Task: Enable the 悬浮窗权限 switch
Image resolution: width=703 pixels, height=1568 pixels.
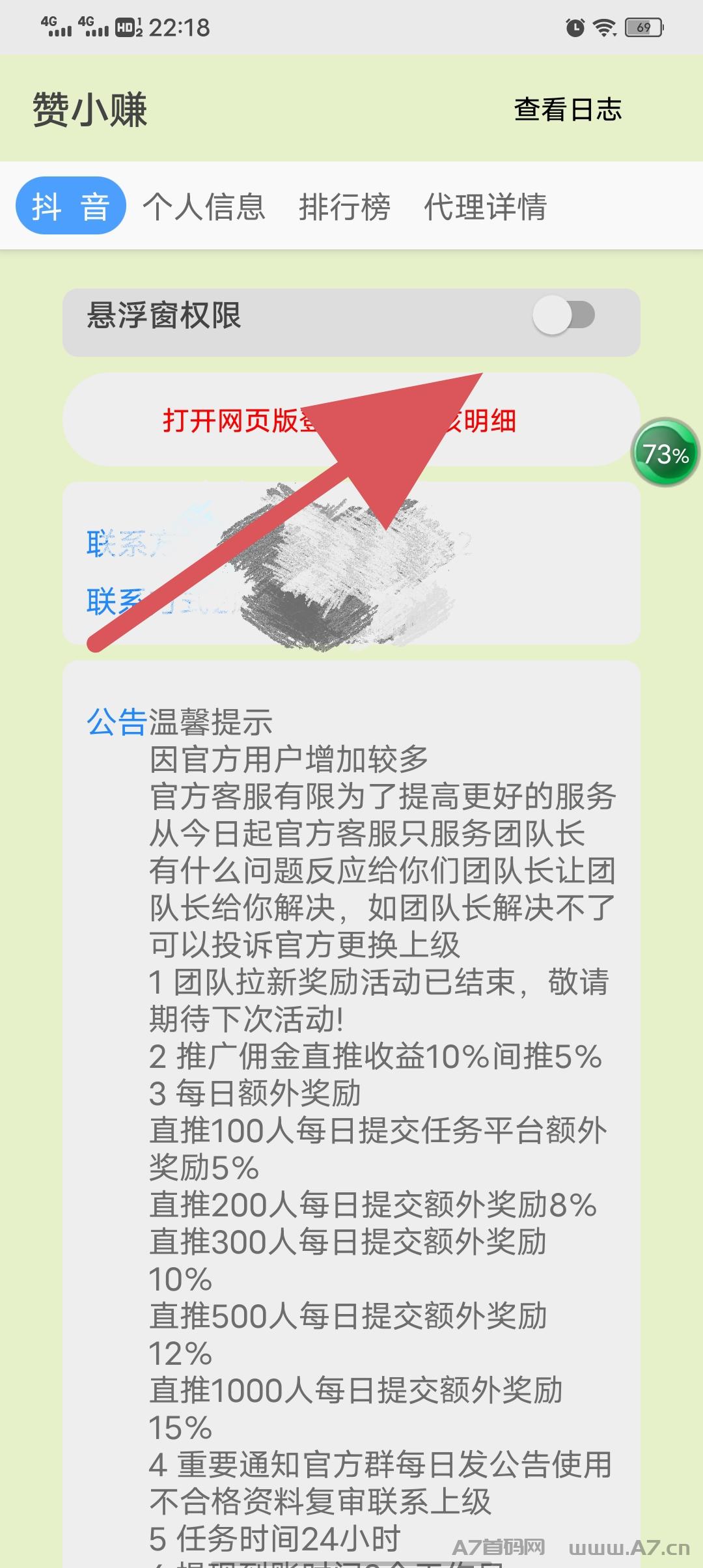Action: (x=564, y=316)
